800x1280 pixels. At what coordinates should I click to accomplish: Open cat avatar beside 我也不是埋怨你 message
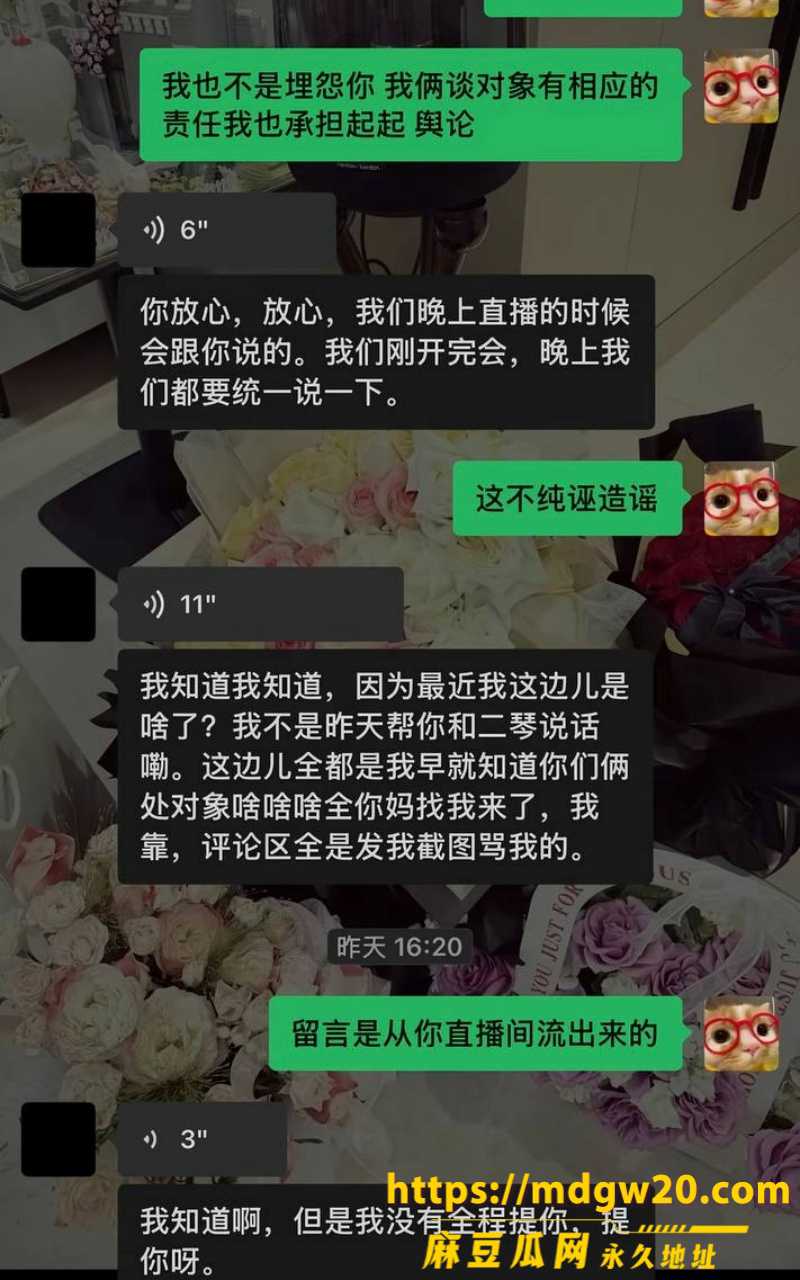click(x=741, y=86)
